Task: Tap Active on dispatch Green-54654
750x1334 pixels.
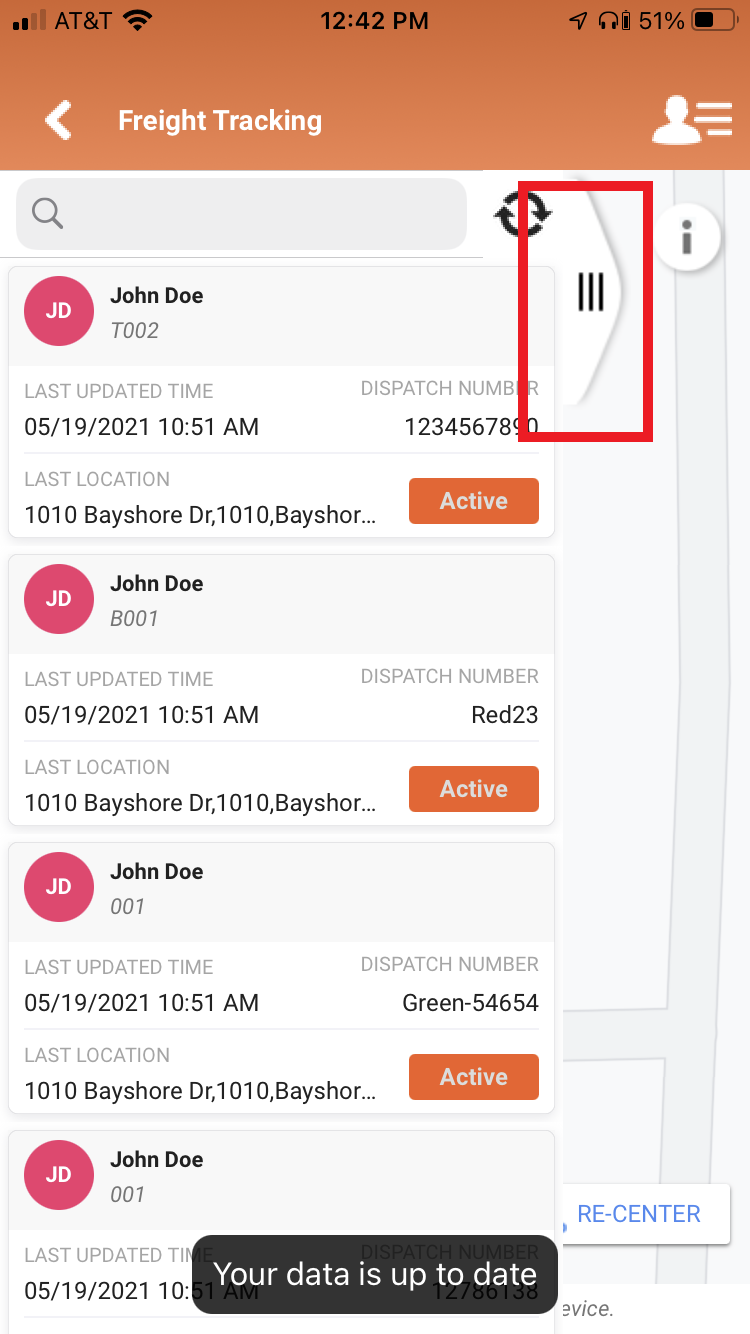Action: click(473, 1077)
